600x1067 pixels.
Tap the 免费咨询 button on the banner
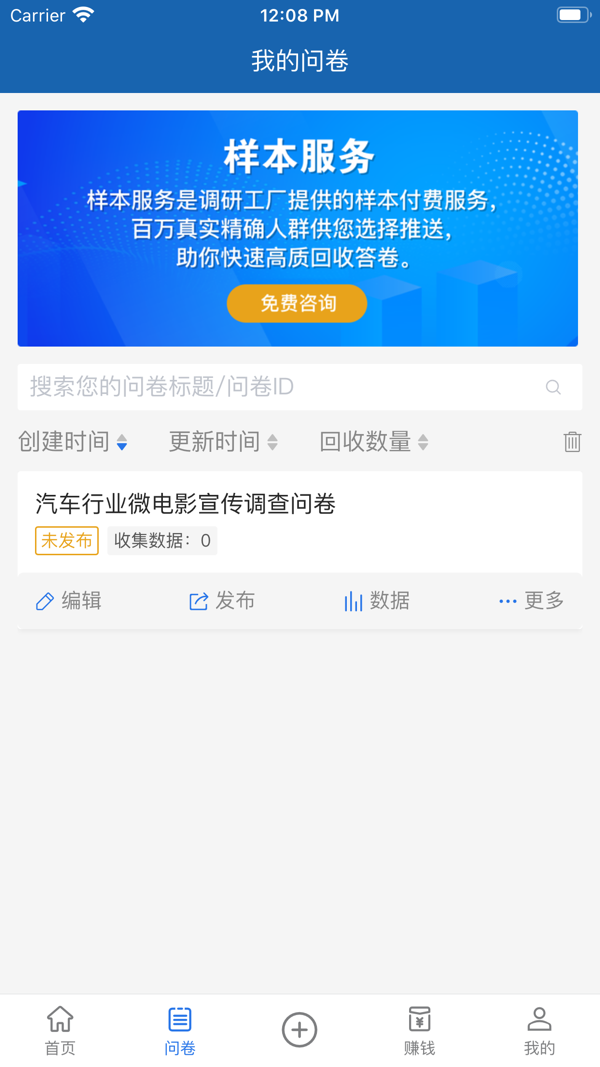297,304
